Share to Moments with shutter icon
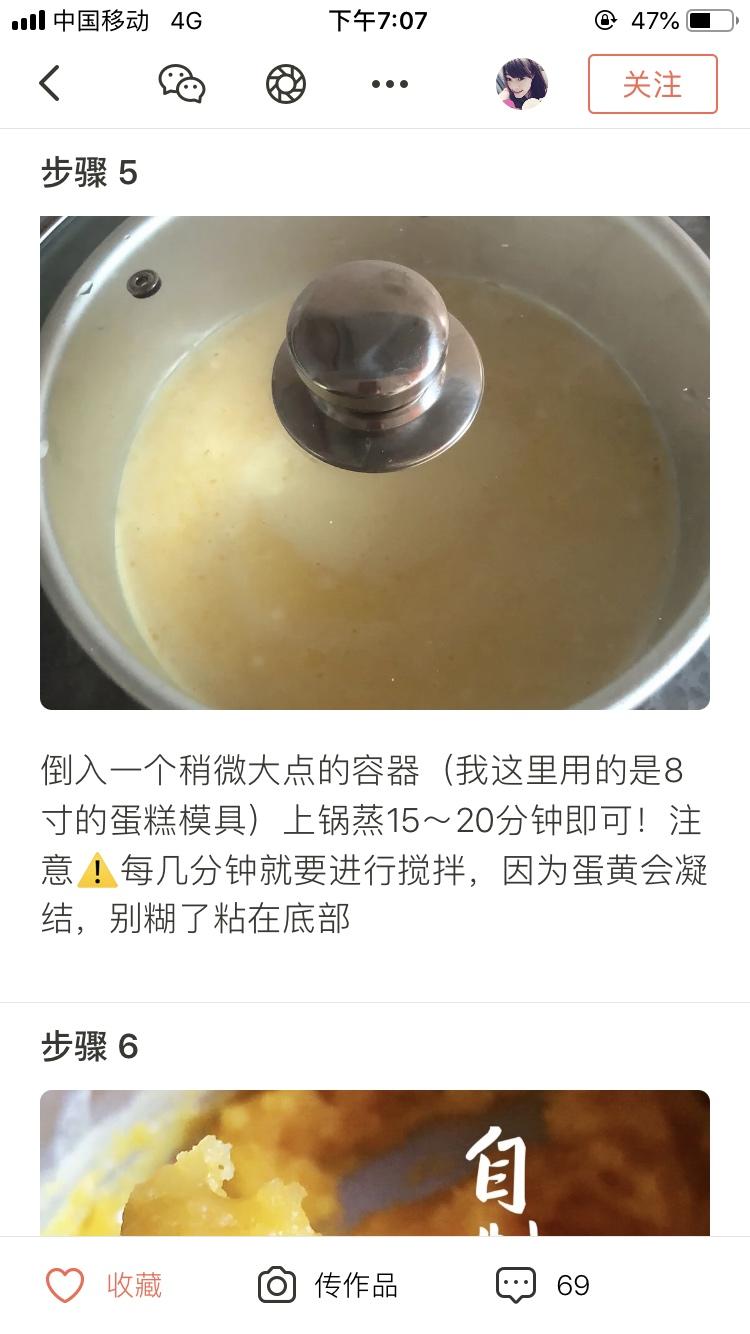Viewport: 750px width, 1334px height. coord(285,84)
